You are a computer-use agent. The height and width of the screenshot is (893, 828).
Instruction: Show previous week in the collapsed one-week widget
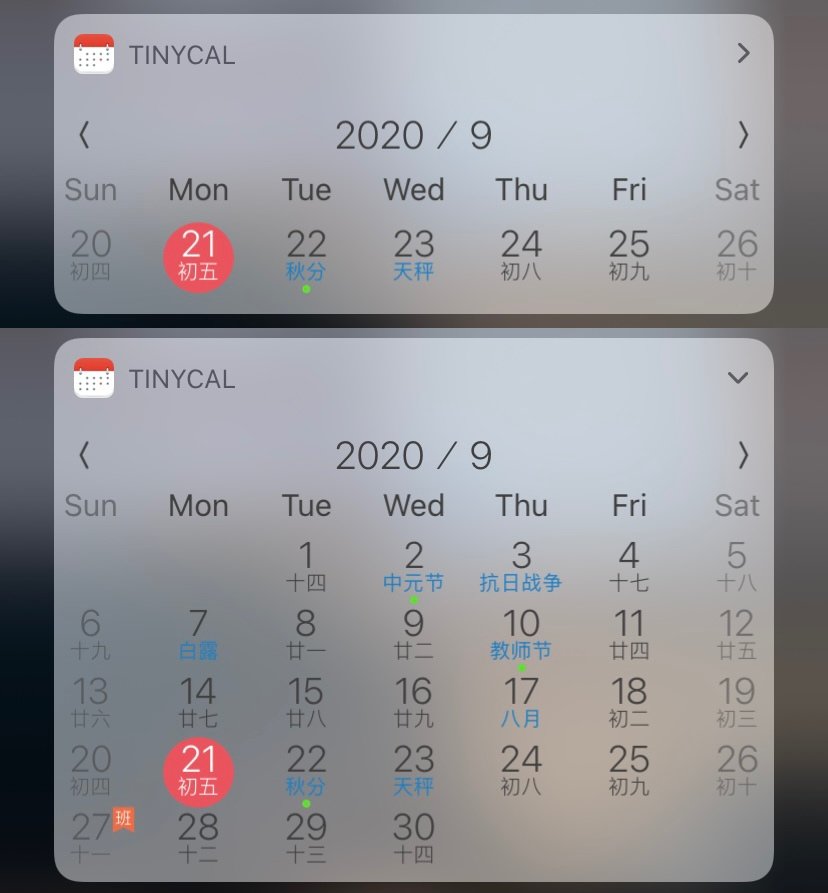85,135
